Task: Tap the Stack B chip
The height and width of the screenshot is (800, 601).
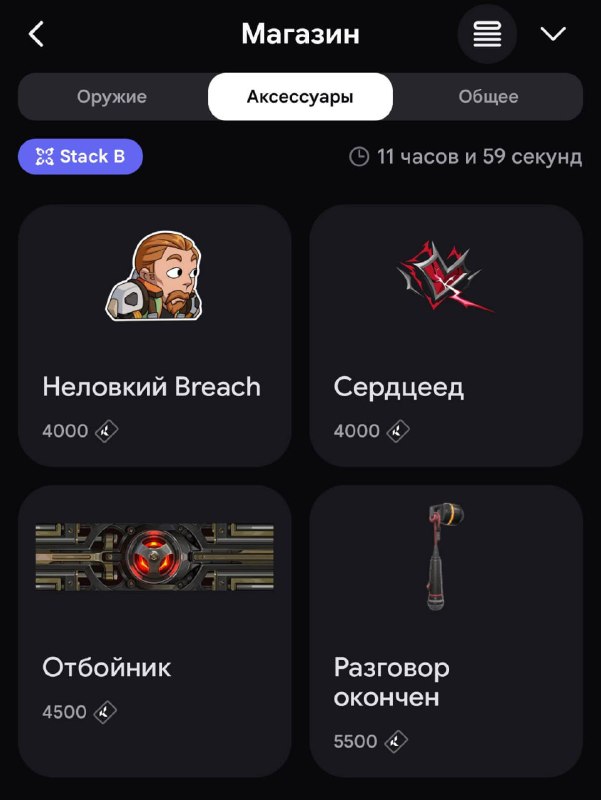Action: click(x=80, y=156)
